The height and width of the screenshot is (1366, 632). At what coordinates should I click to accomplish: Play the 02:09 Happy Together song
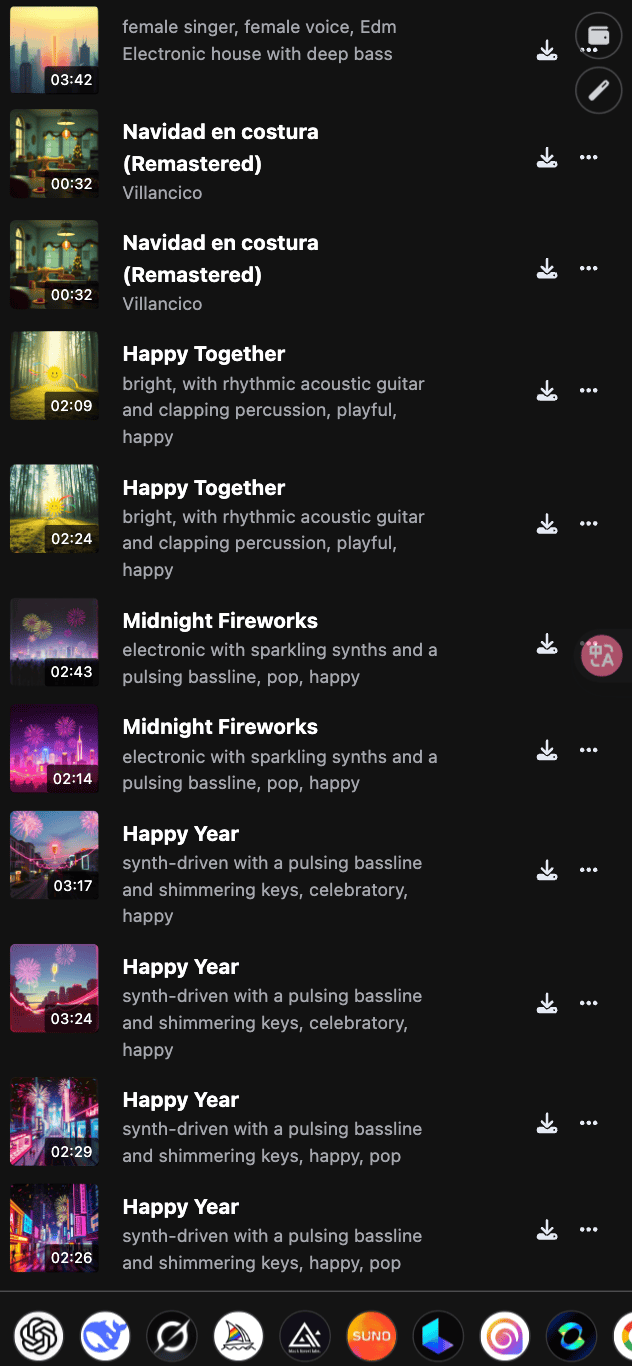pyautogui.click(x=54, y=375)
